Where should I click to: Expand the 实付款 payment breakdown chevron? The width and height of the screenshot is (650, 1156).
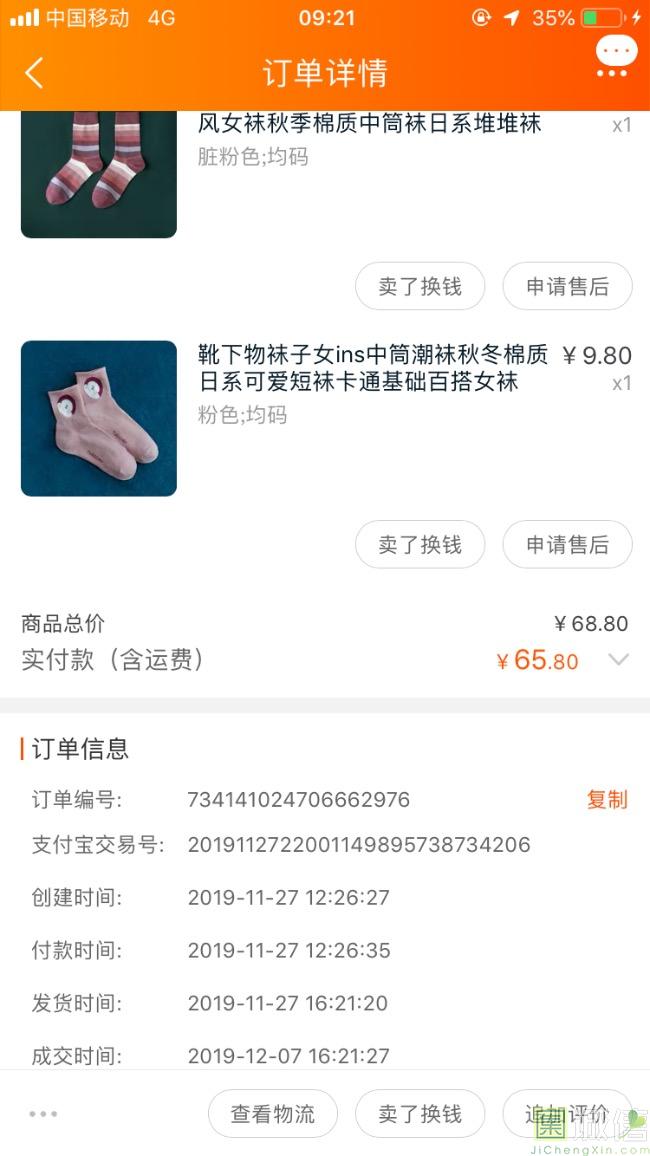[x=619, y=660]
